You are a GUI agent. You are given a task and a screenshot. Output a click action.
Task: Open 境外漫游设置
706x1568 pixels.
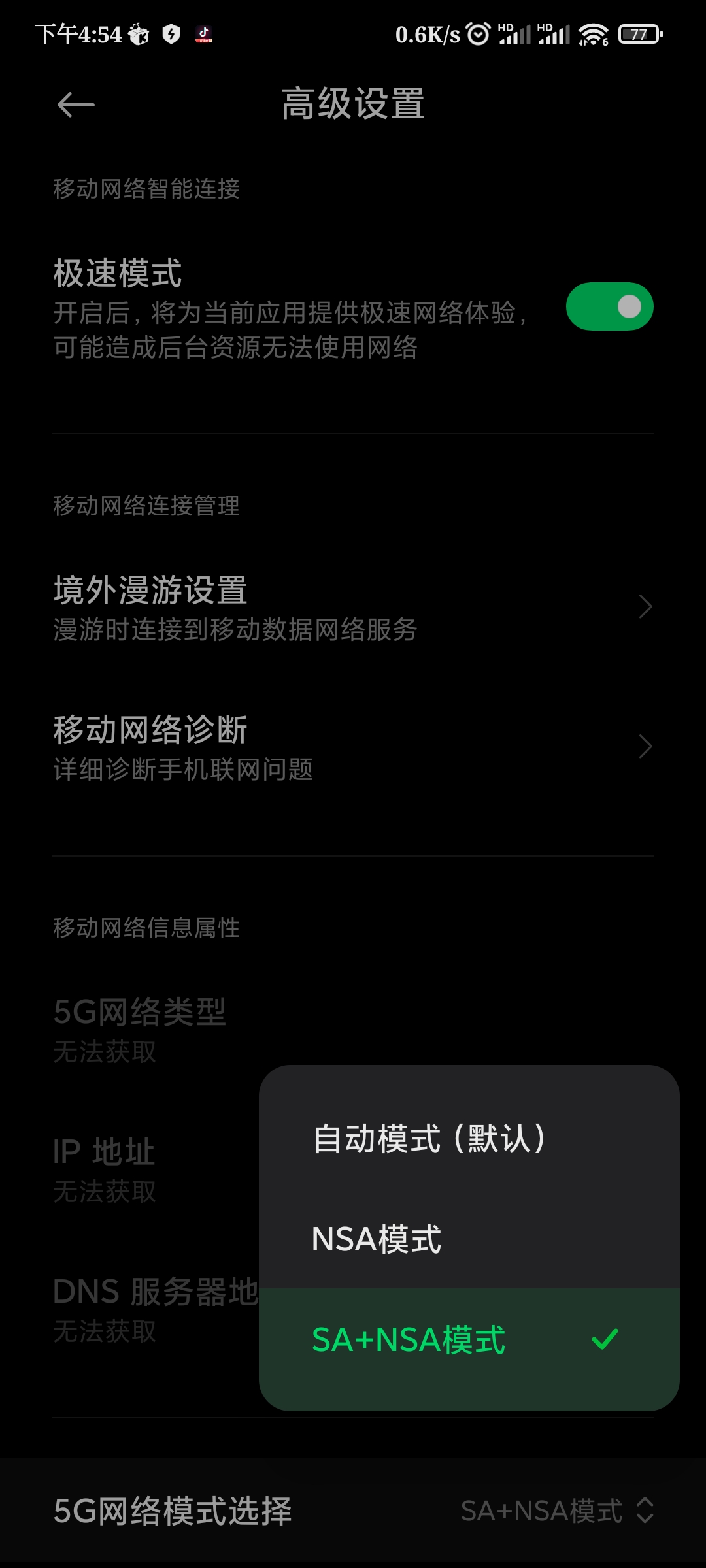point(353,608)
